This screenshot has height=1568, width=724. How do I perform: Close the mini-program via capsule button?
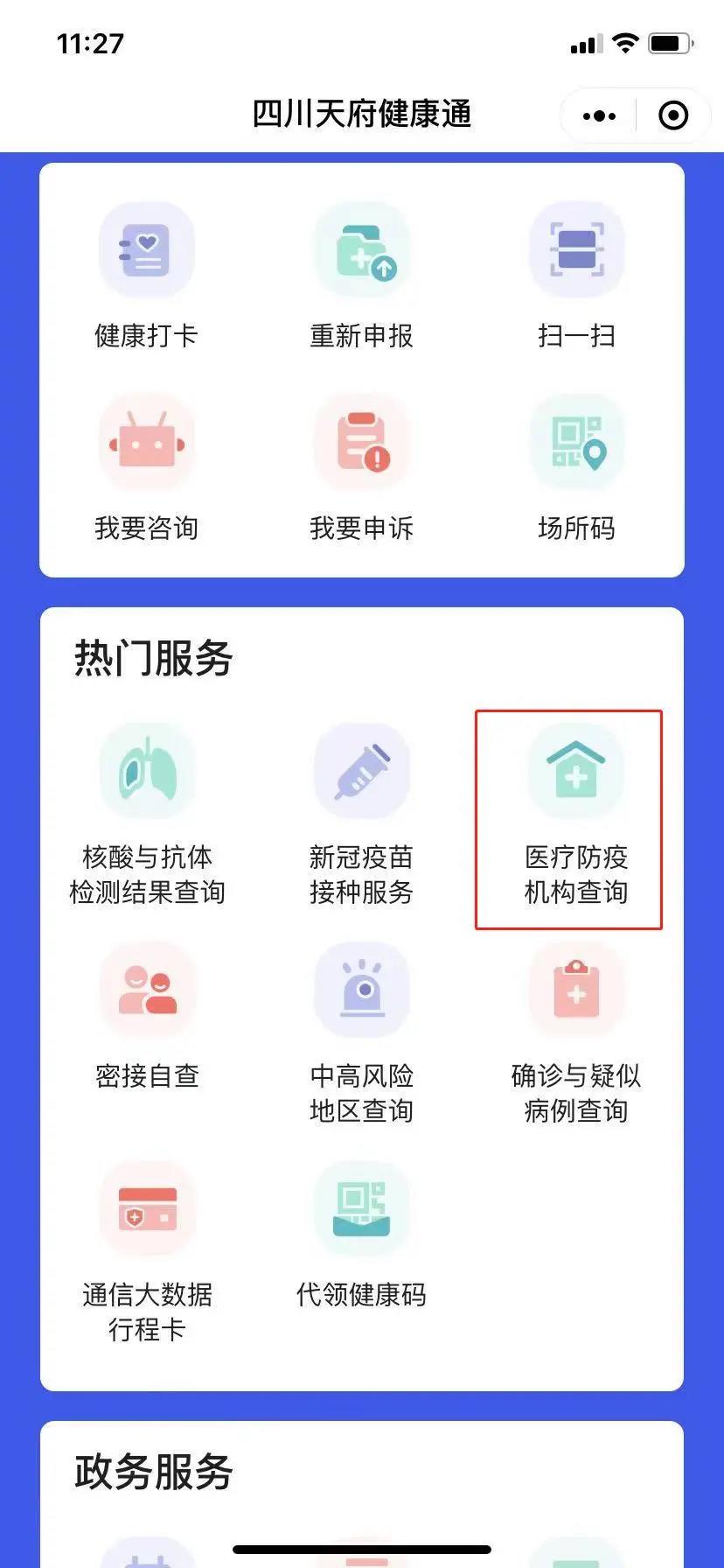pos(672,115)
